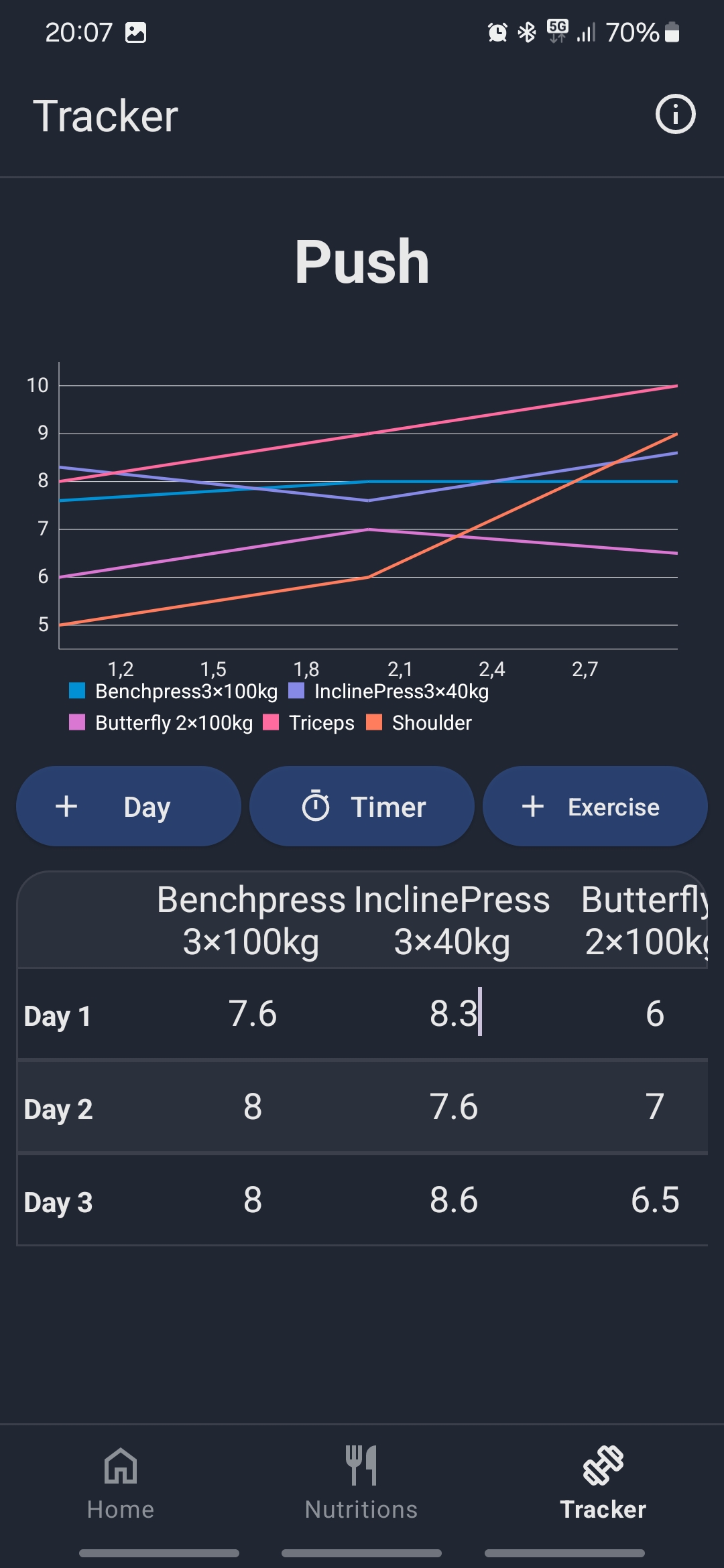Select the Home house icon
The image size is (724, 1568).
[x=119, y=1467]
